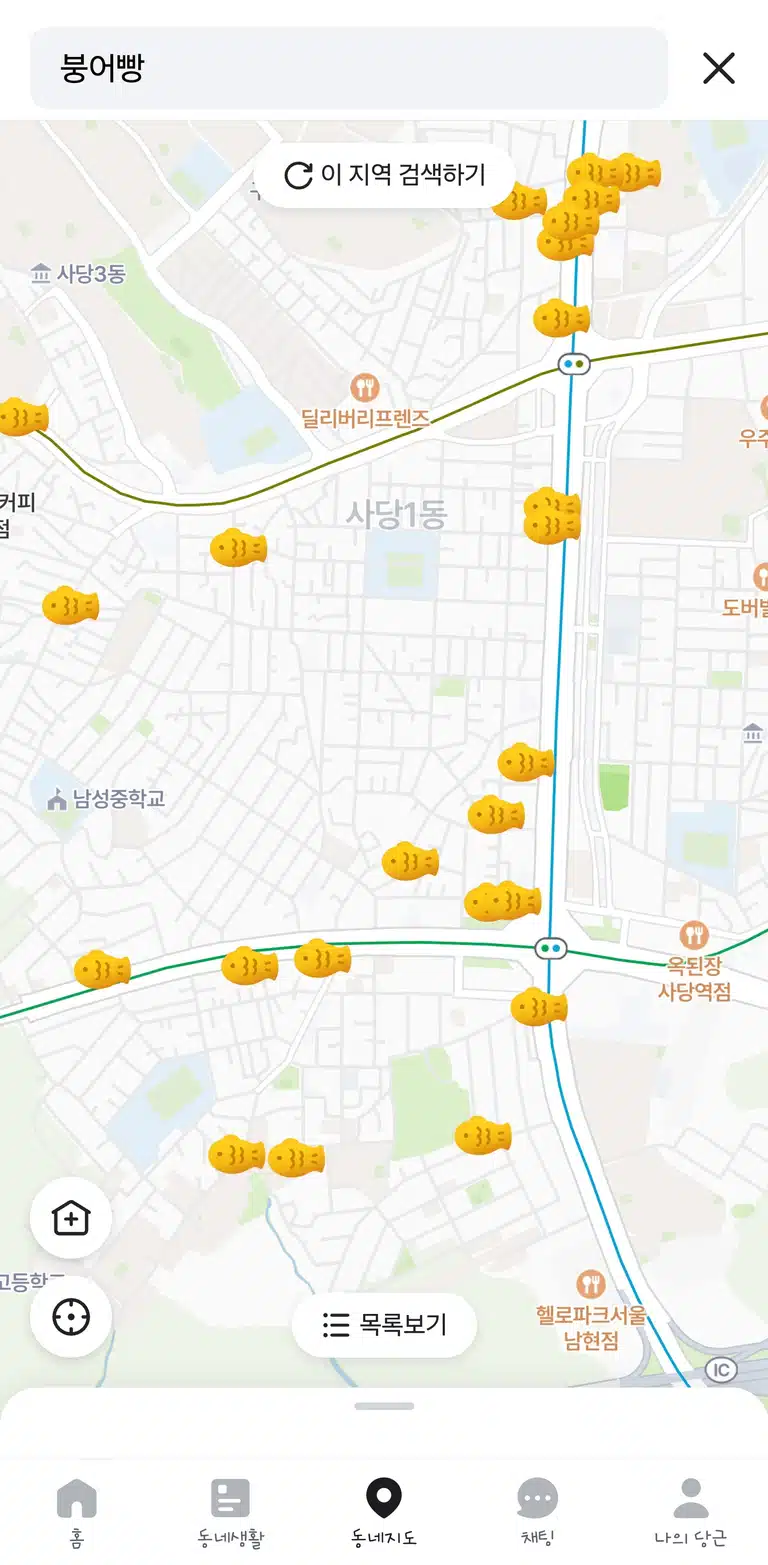
Task: Tap 이 지역 검색하기 to search this area
Action: pyautogui.click(x=385, y=175)
